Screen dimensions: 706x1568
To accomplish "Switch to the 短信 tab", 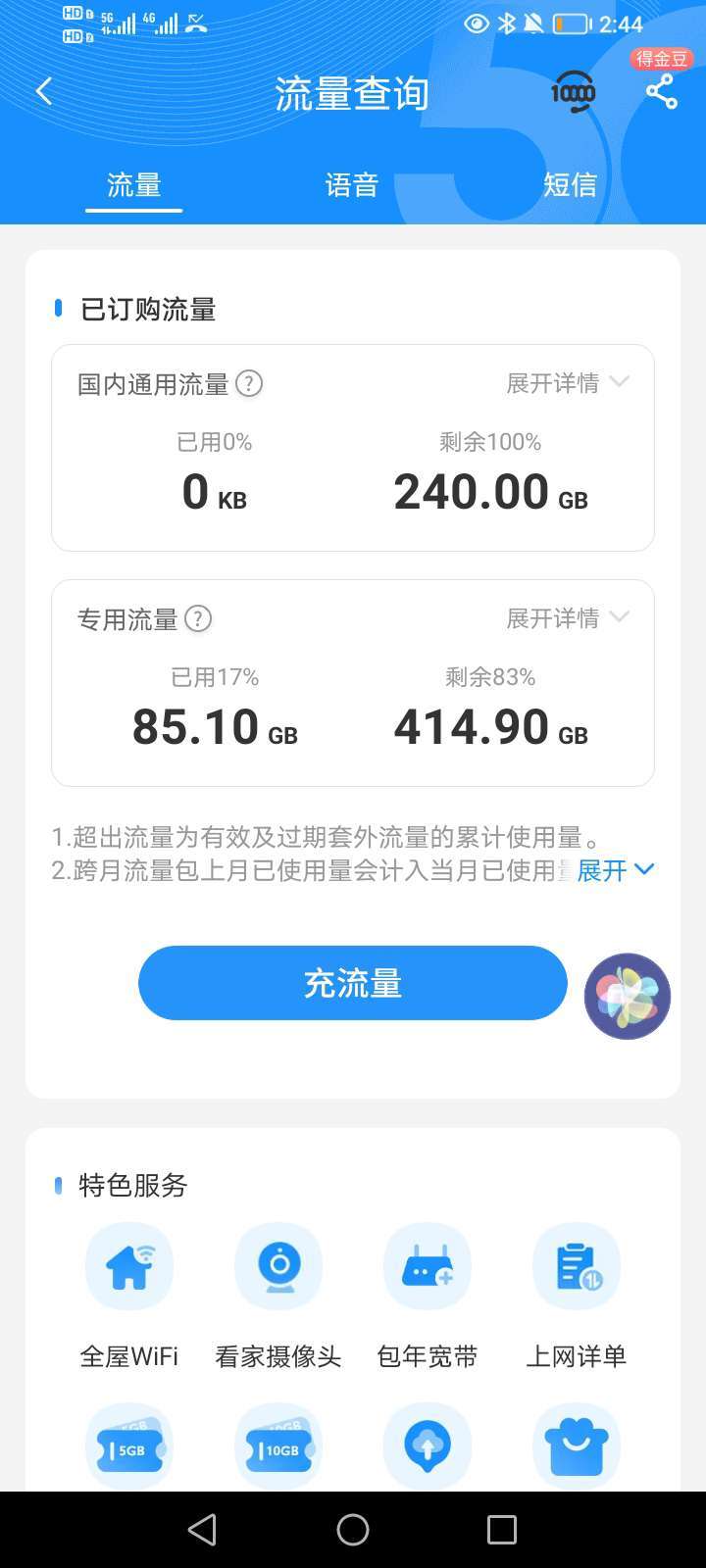I will tap(571, 184).
